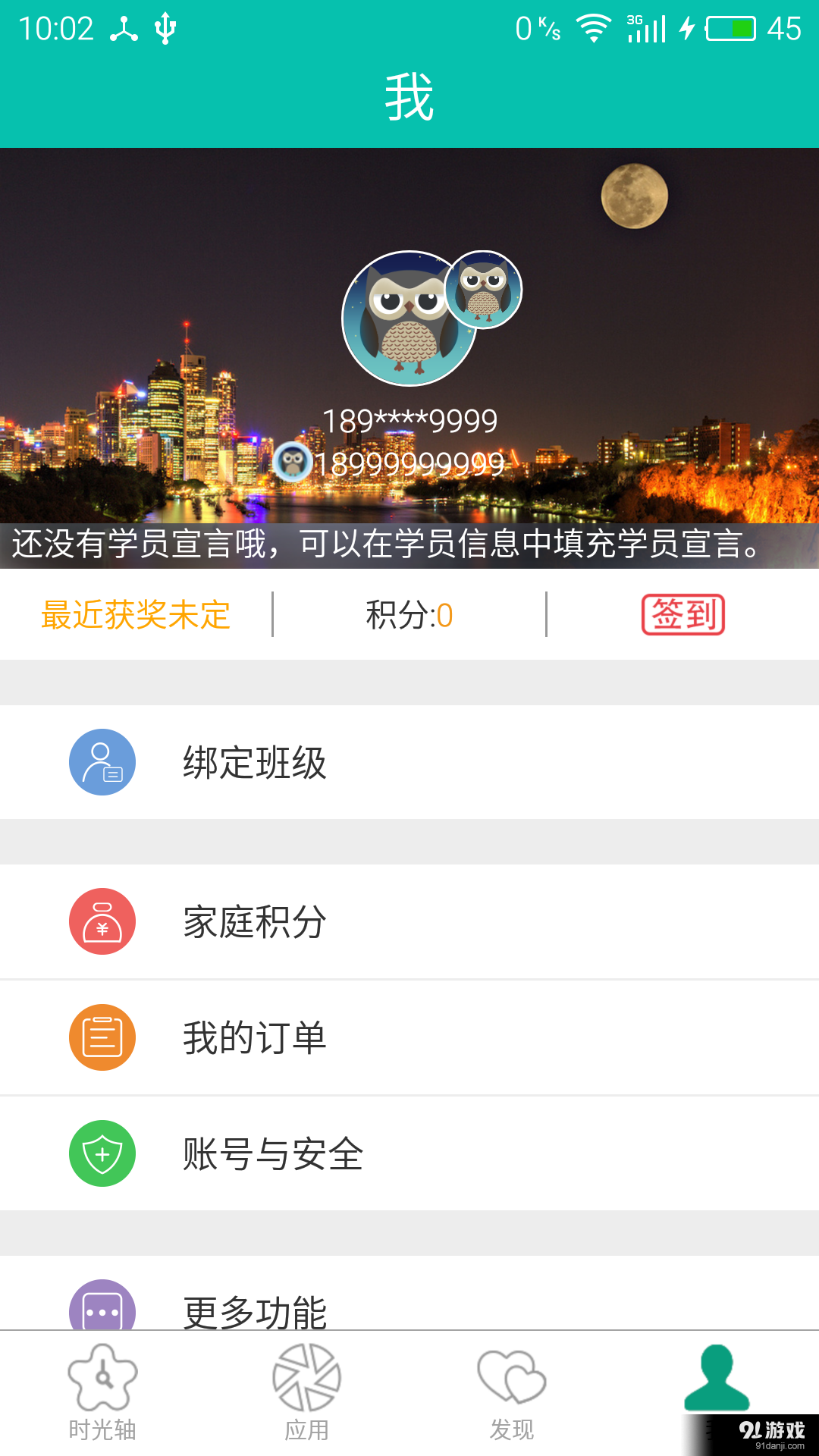819x1456 pixels.
Task: Click the 签到 sign-in button
Action: (683, 616)
